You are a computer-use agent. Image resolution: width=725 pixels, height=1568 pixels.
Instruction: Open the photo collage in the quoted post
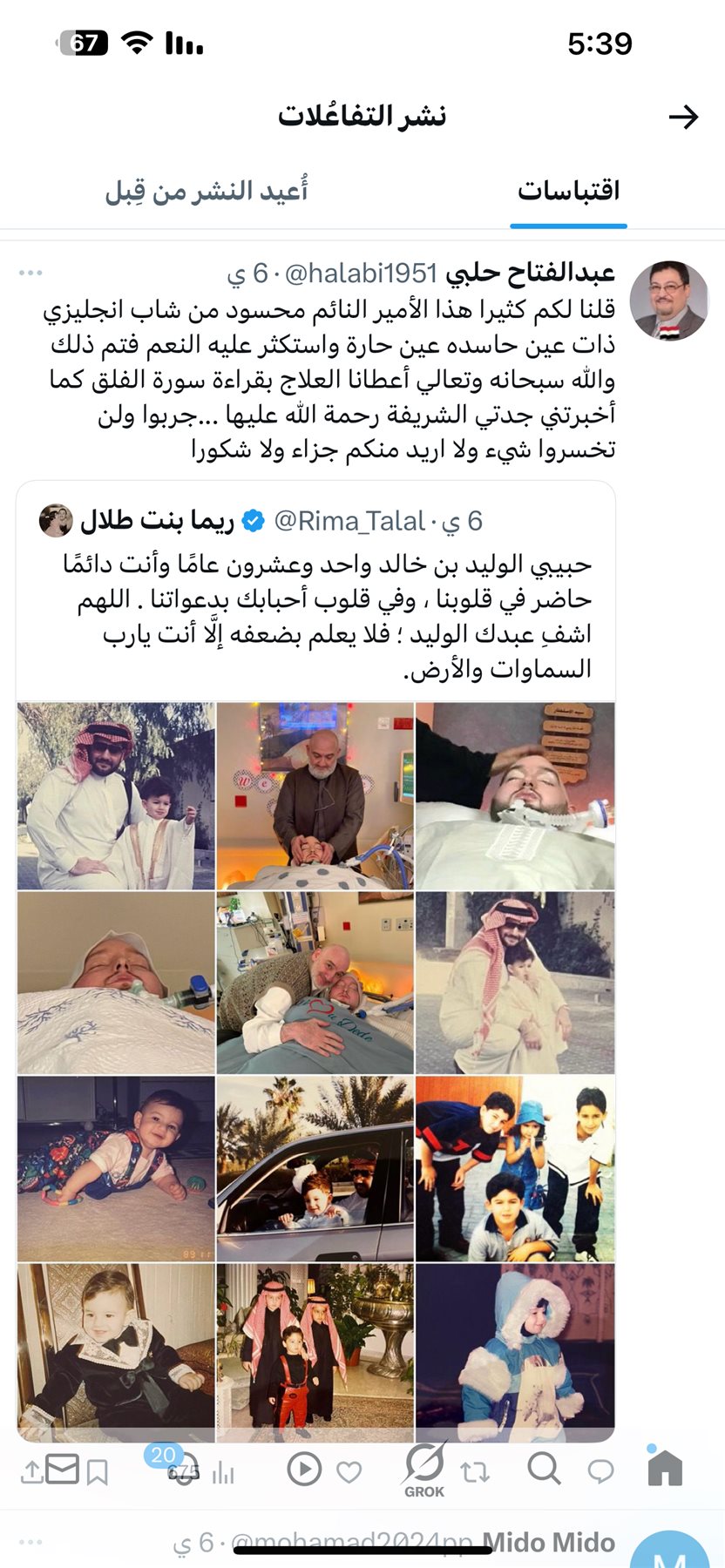point(315,1071)
